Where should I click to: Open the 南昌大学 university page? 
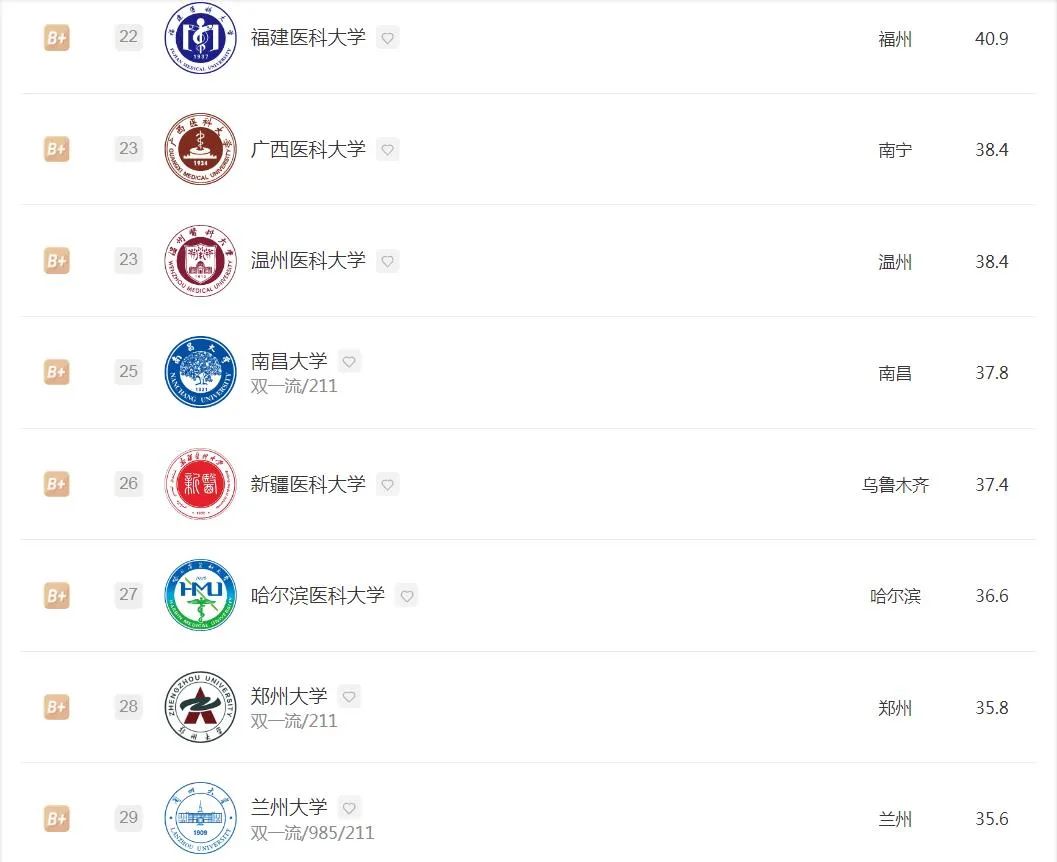(x=289, y=361)
